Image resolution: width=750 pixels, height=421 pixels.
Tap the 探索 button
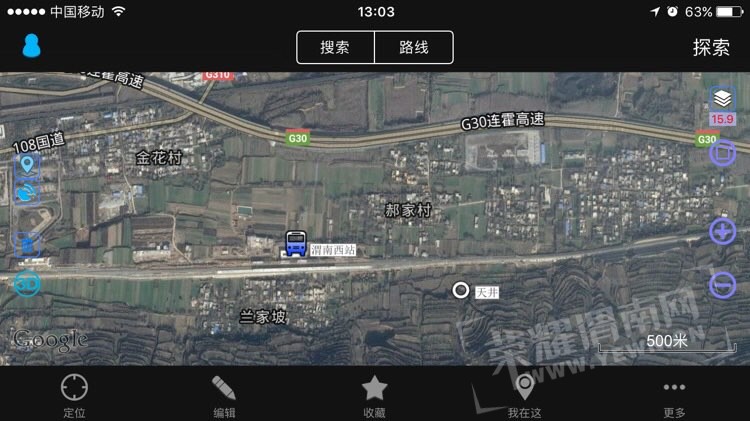click(x=711, y=47)
